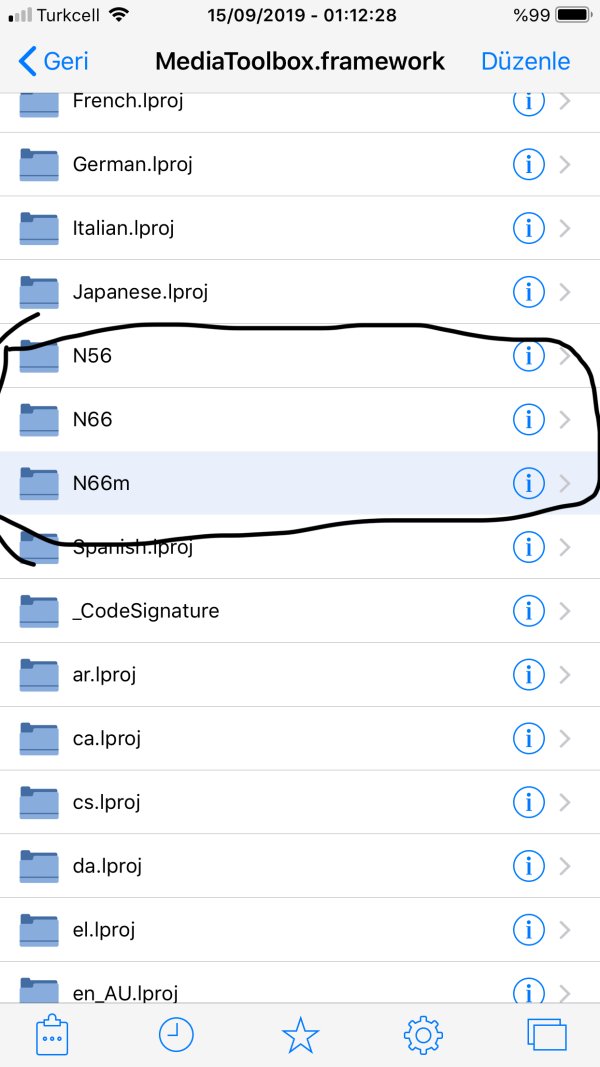Open the N56 folder
Viewport: 600px width, 1067px height.
pos(92,356)
